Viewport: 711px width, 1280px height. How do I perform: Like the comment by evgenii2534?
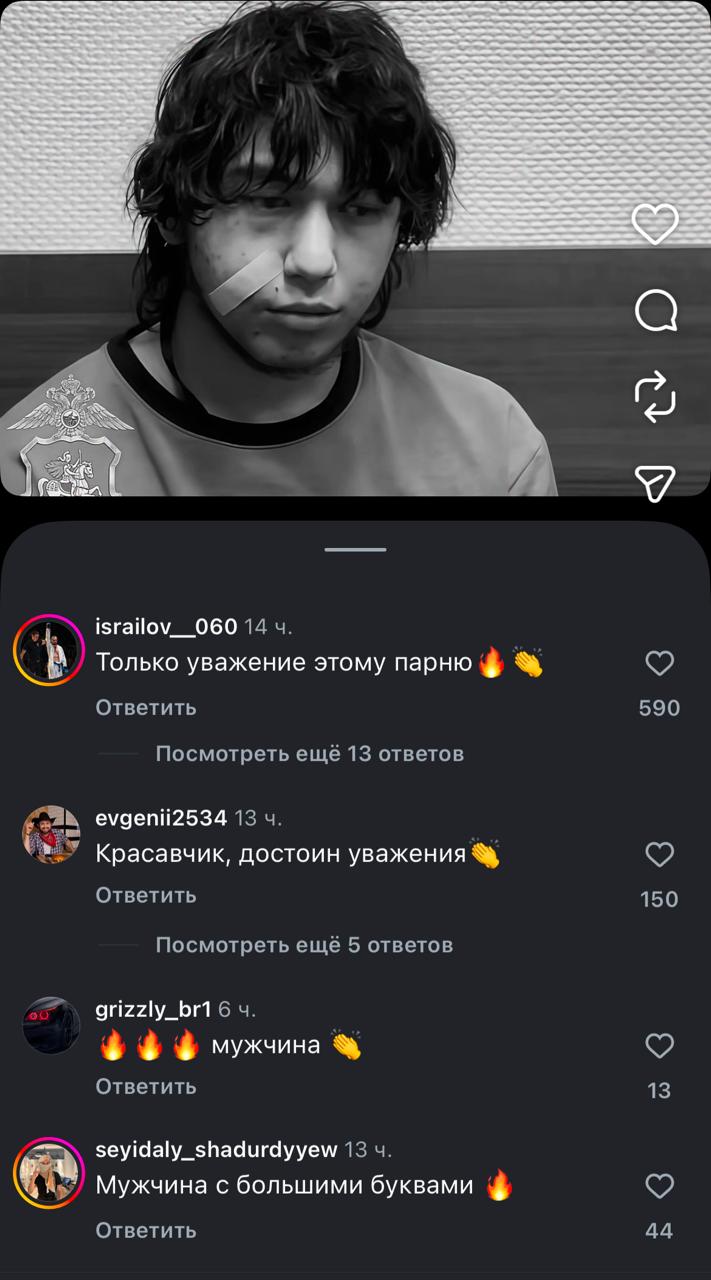[659, 854]
